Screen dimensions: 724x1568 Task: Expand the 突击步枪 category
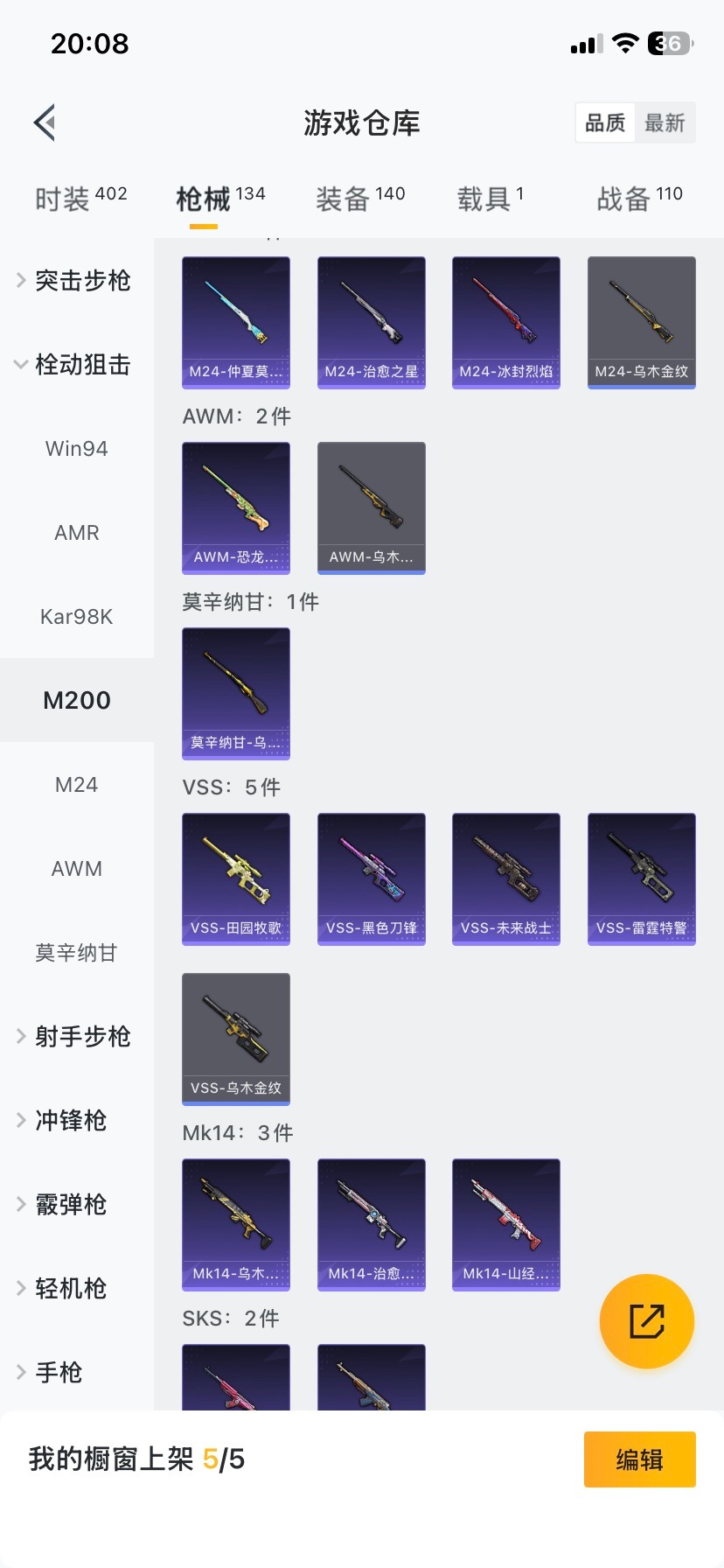(76, 281)
